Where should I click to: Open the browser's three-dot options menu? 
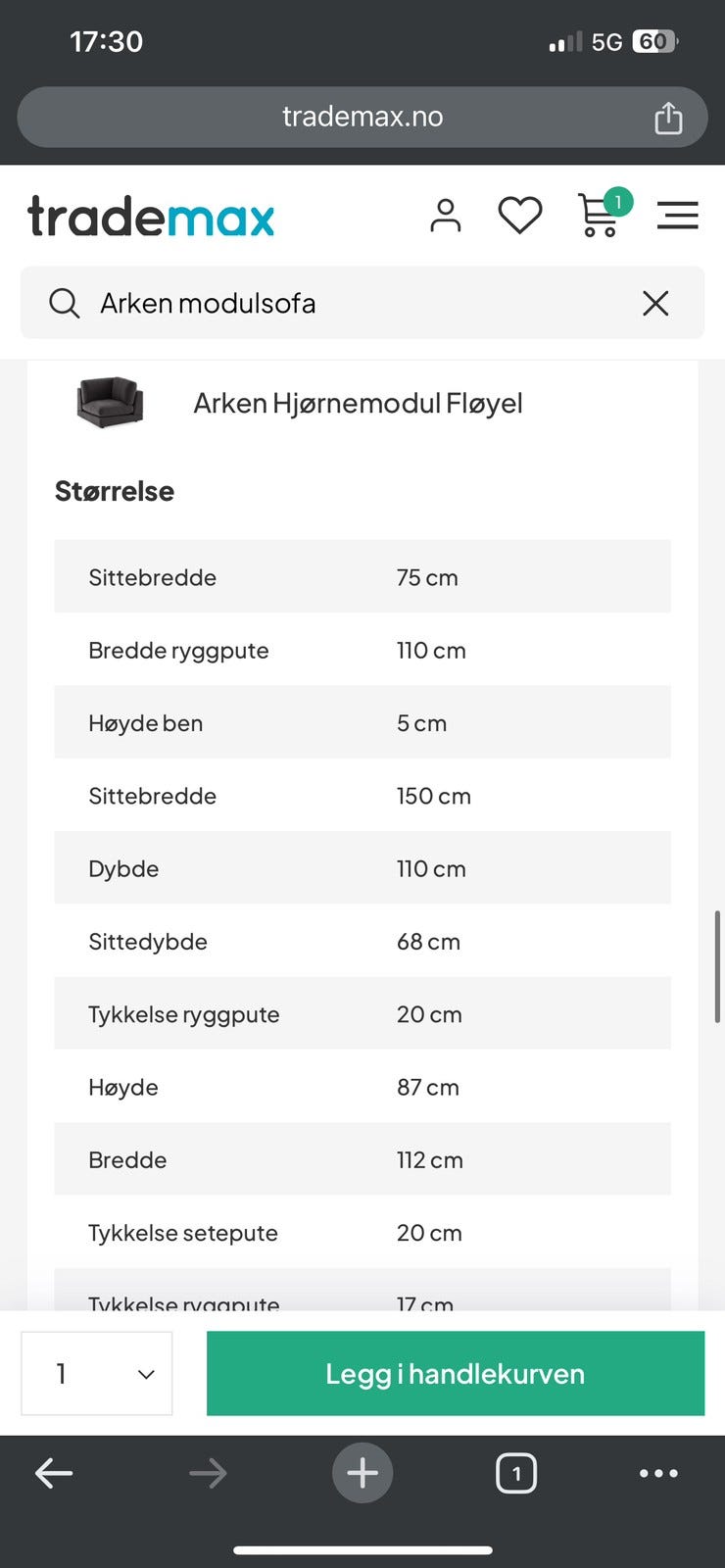(658, 1473)
